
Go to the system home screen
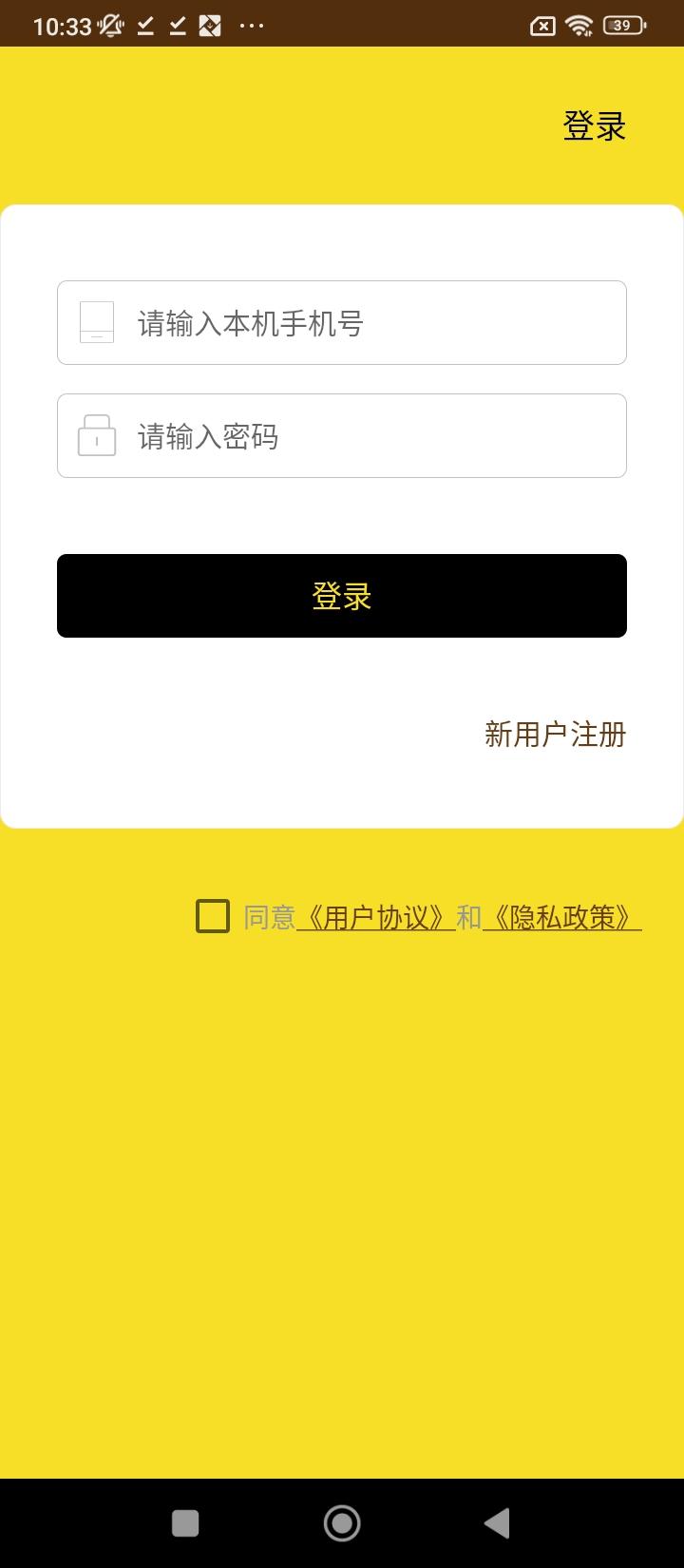(342, 1523)
